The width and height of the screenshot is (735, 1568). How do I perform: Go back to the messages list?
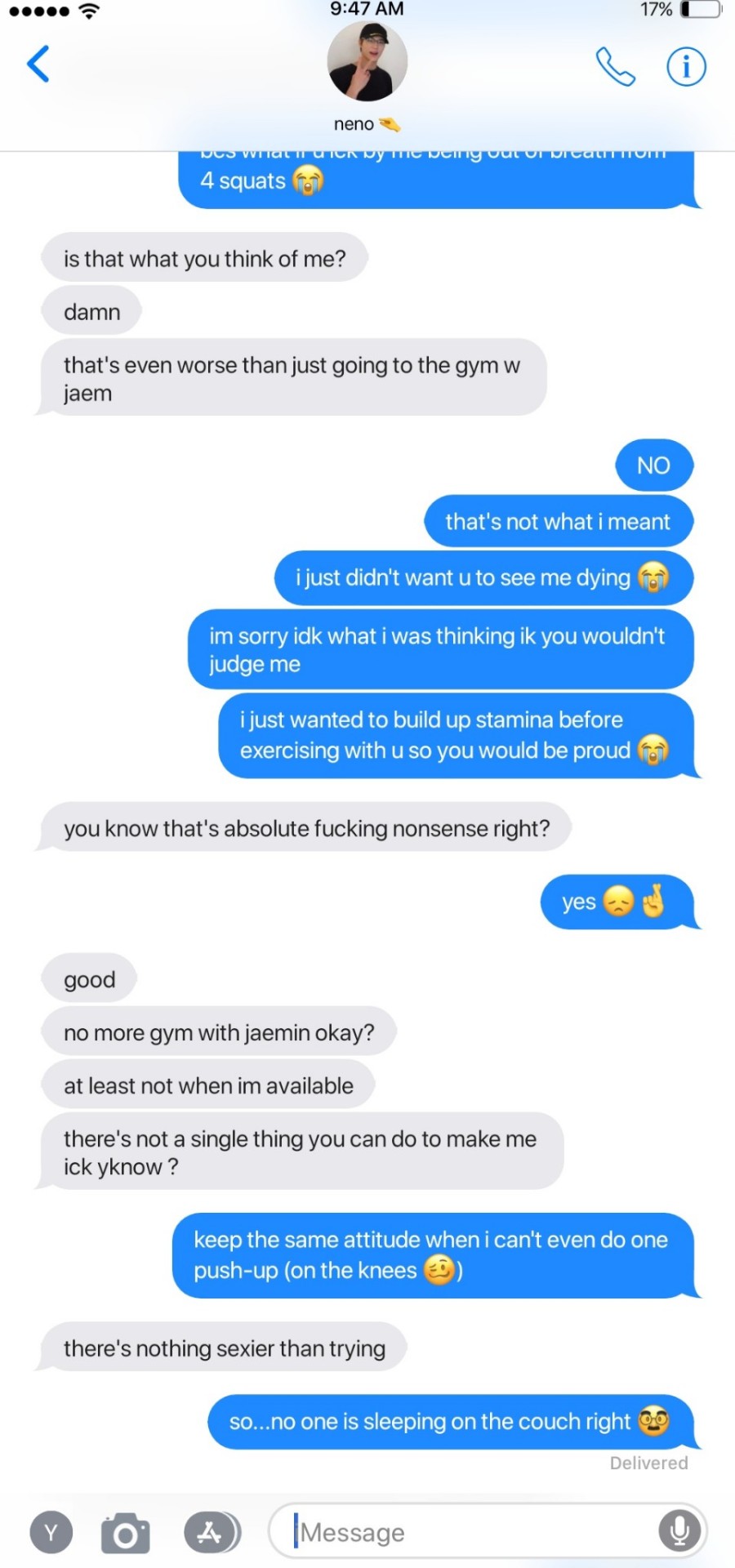[x=38, y=64]
